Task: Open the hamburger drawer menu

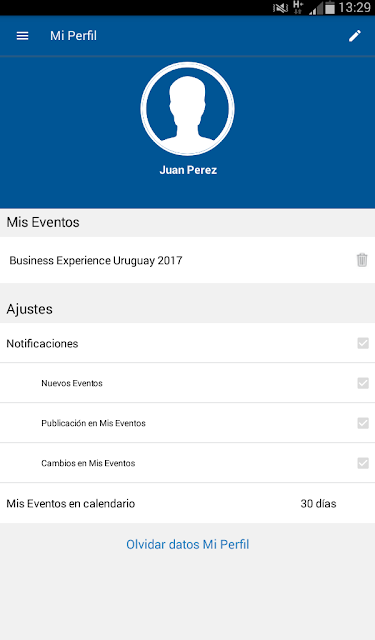Action: click(x=22, y=36)
